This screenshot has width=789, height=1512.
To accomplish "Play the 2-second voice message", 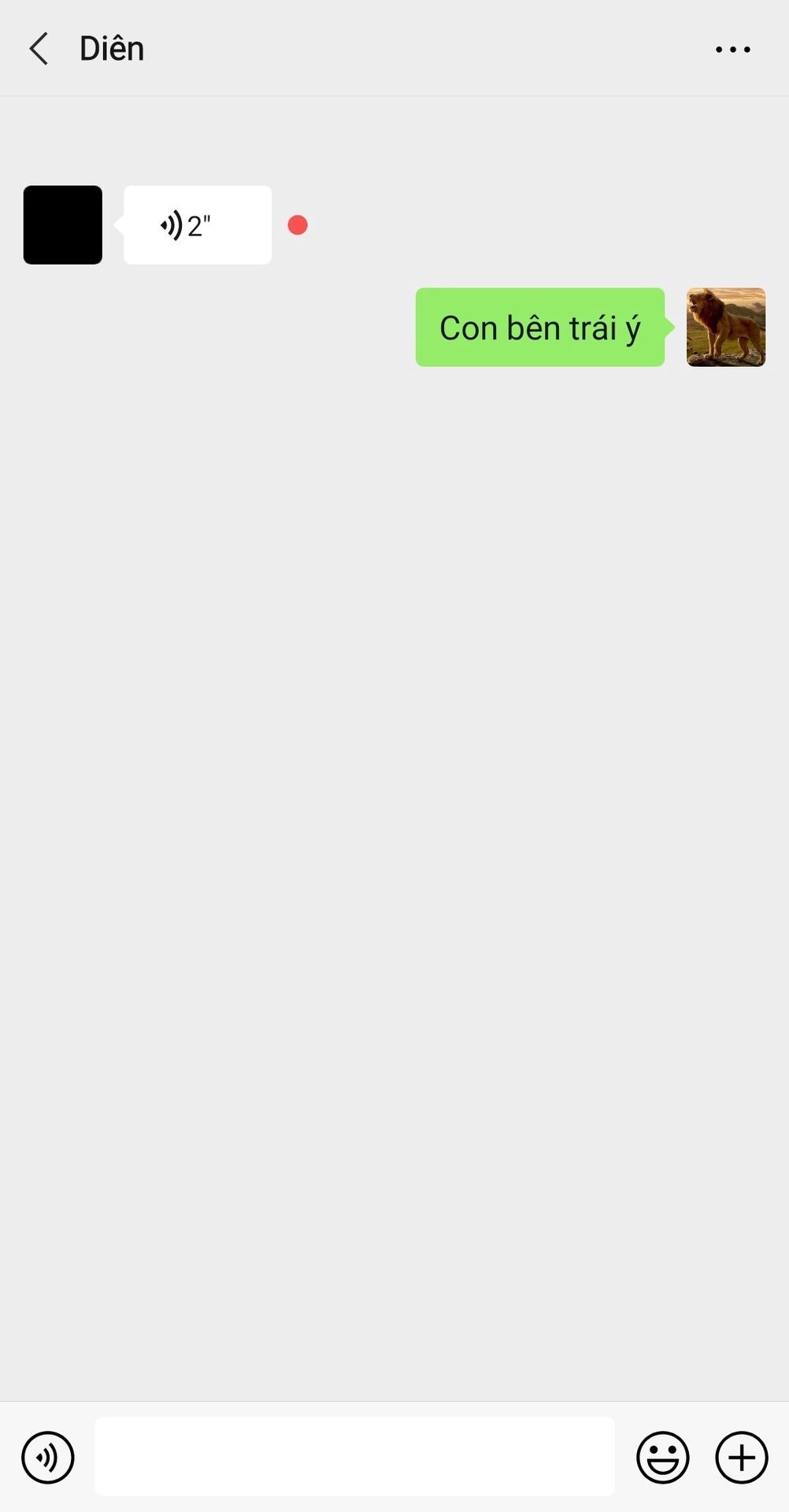I will 197,225.
